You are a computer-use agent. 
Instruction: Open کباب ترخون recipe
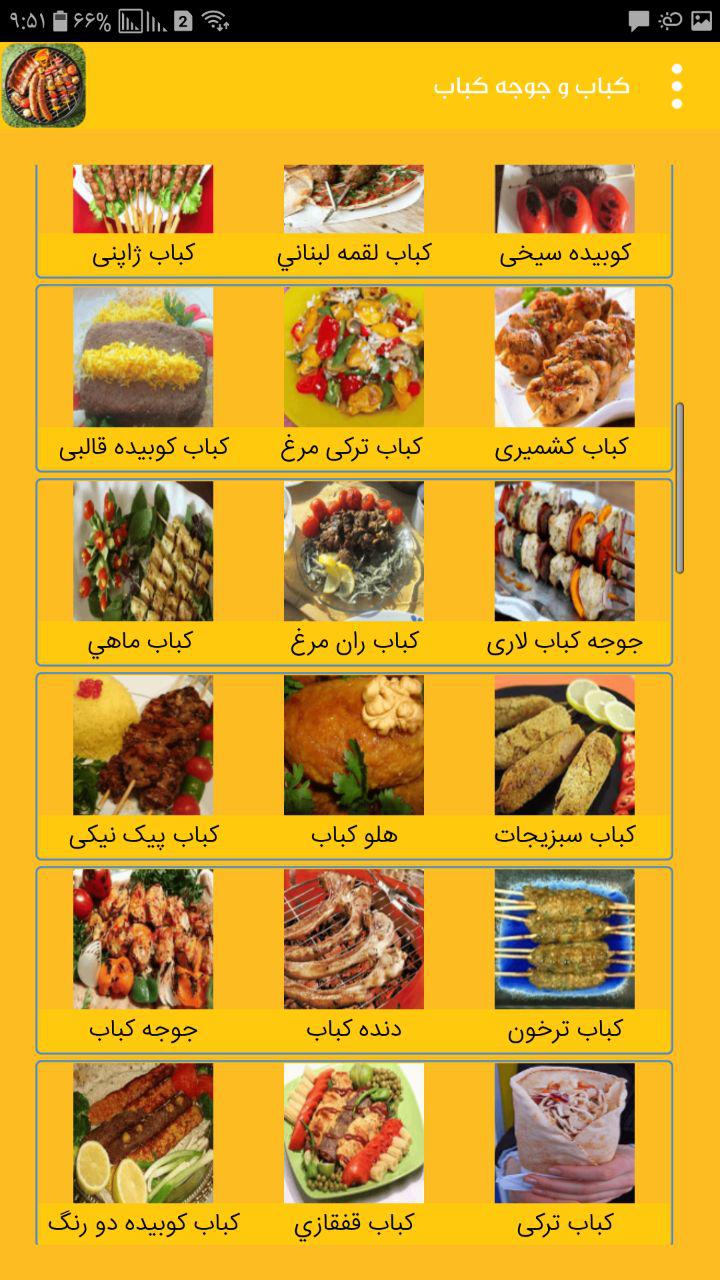click(565, 959)
